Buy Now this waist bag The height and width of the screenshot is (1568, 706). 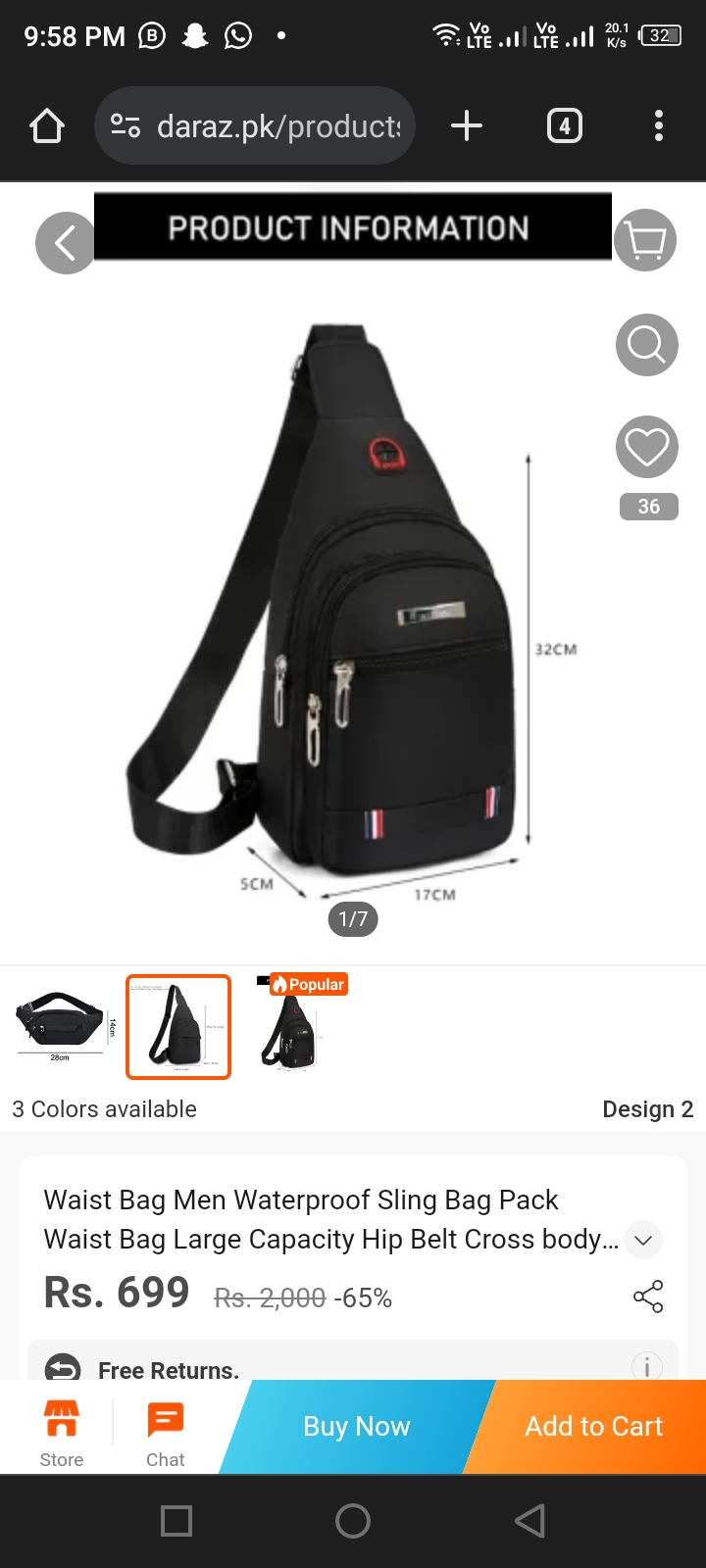pyautogui.click(x=356, y=1426)
